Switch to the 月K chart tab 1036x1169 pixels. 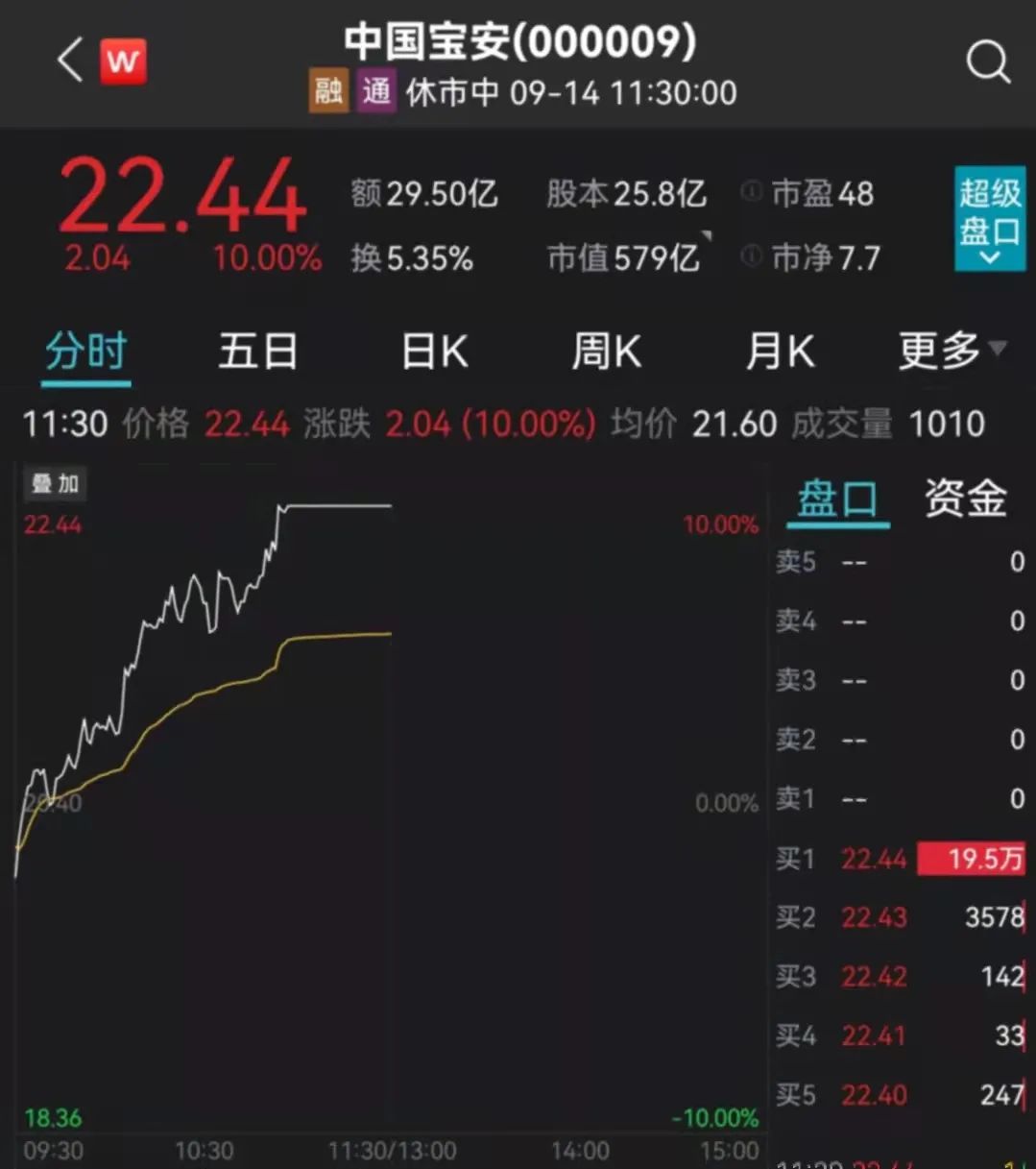pyautogui.click(x=780, y=352)
